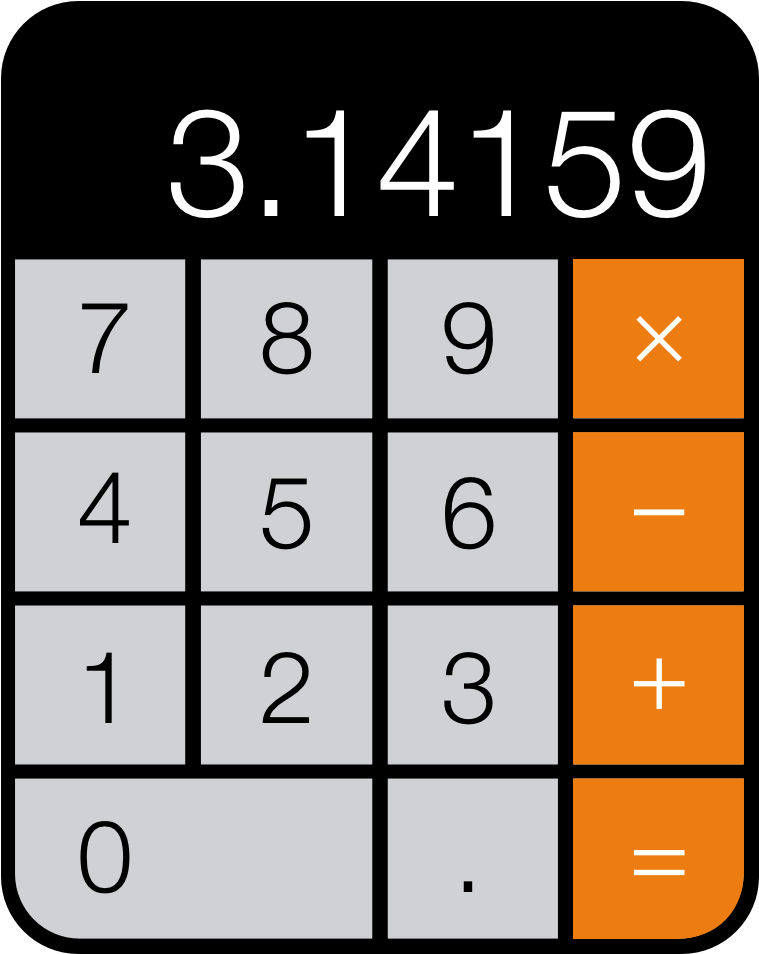This screenshot has height=954, width=759.
Task: Enter the digit 4
Action: click(100, 512)
